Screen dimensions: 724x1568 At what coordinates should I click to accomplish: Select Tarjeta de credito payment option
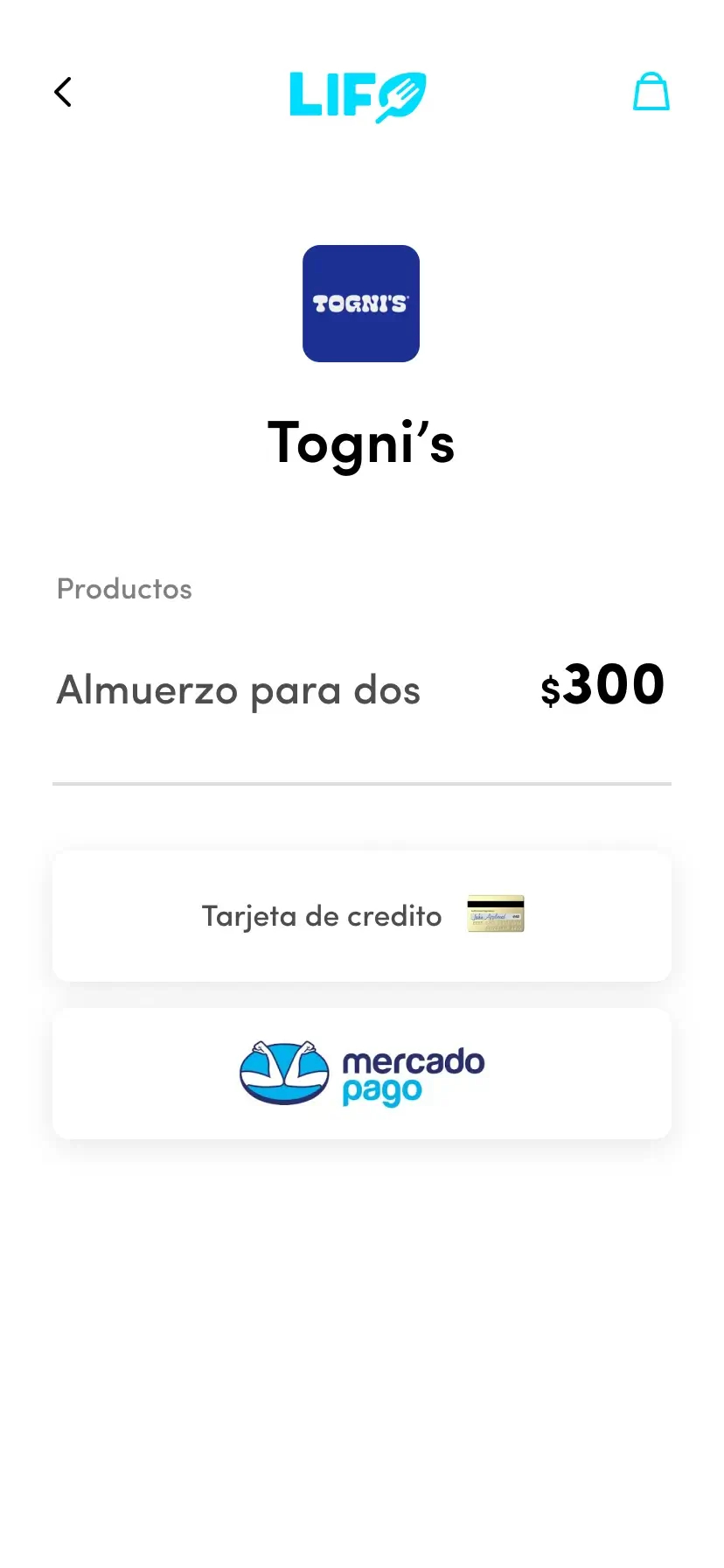point(362,916)
